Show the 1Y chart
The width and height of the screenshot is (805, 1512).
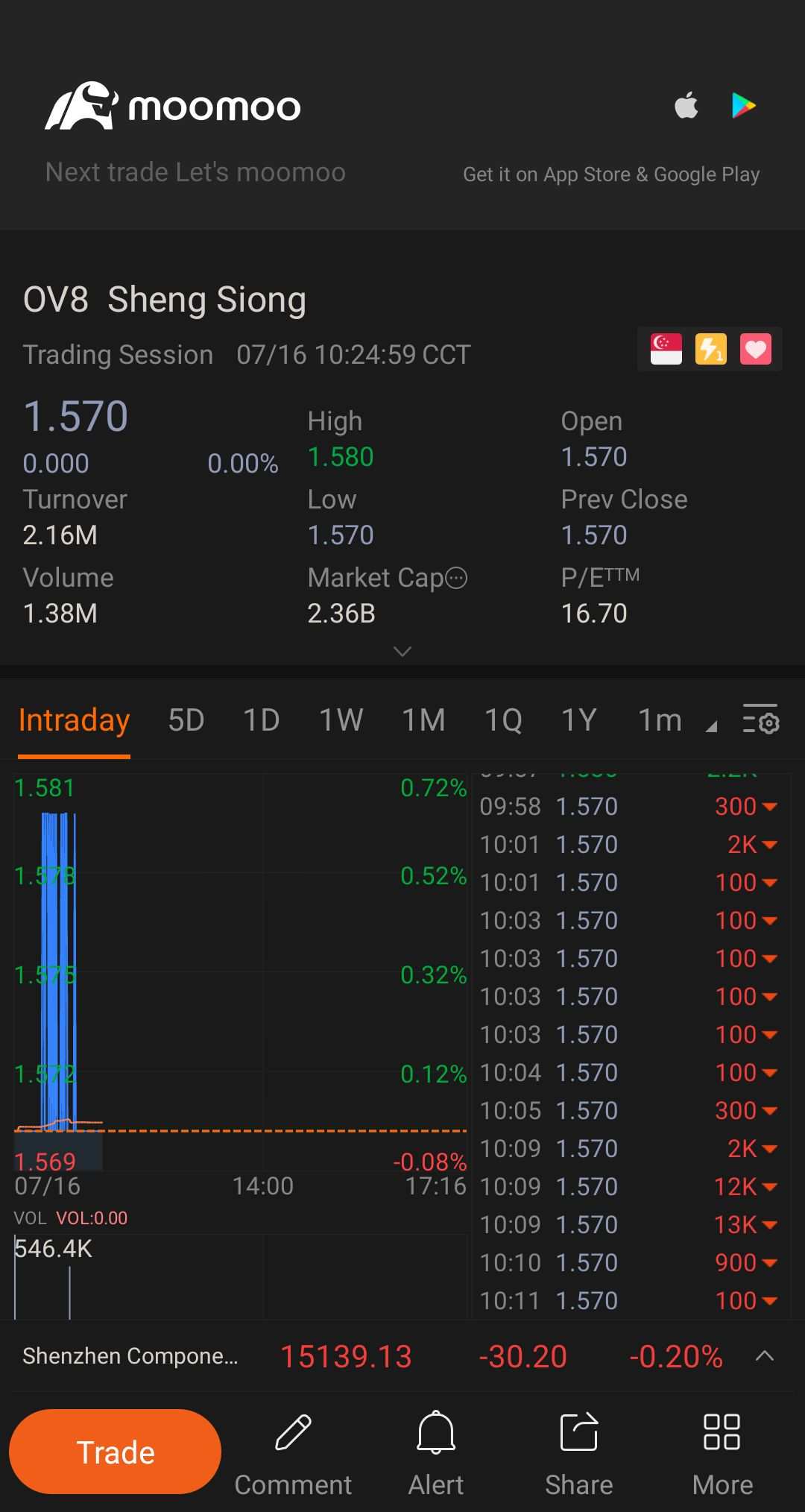click(x=579, y=720)
